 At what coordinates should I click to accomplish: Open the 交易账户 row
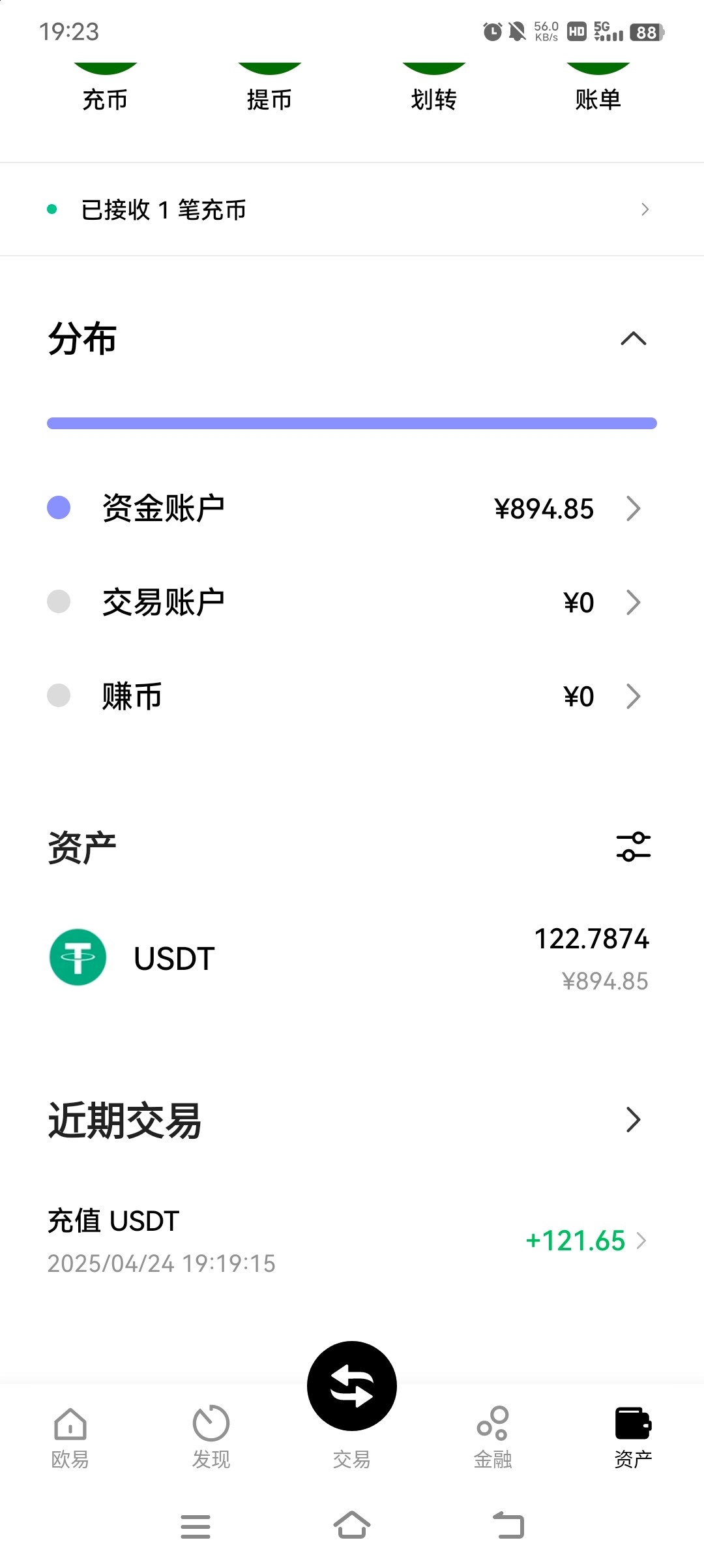pos(352,602)
